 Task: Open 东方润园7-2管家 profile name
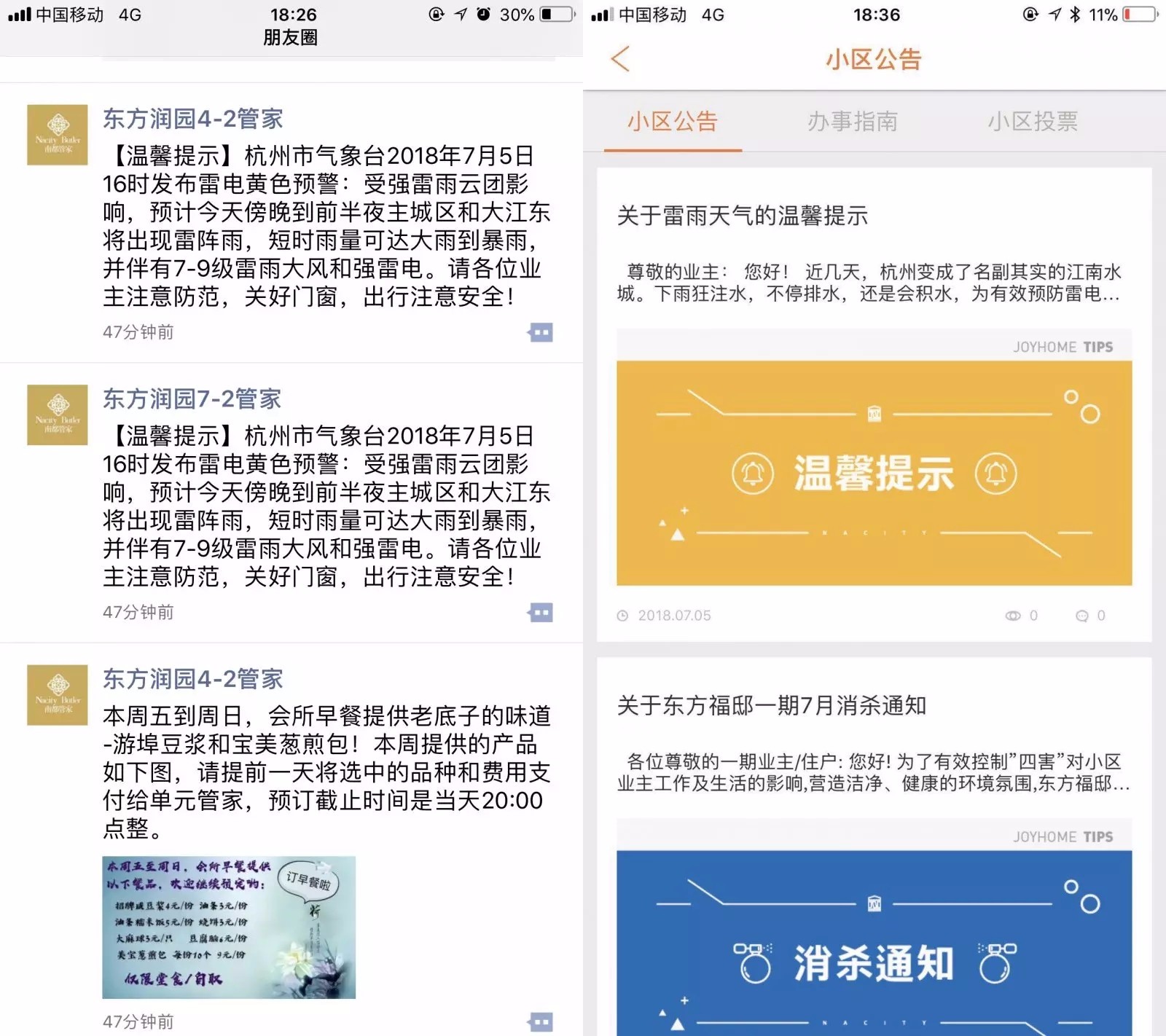(x=192, y=399)
